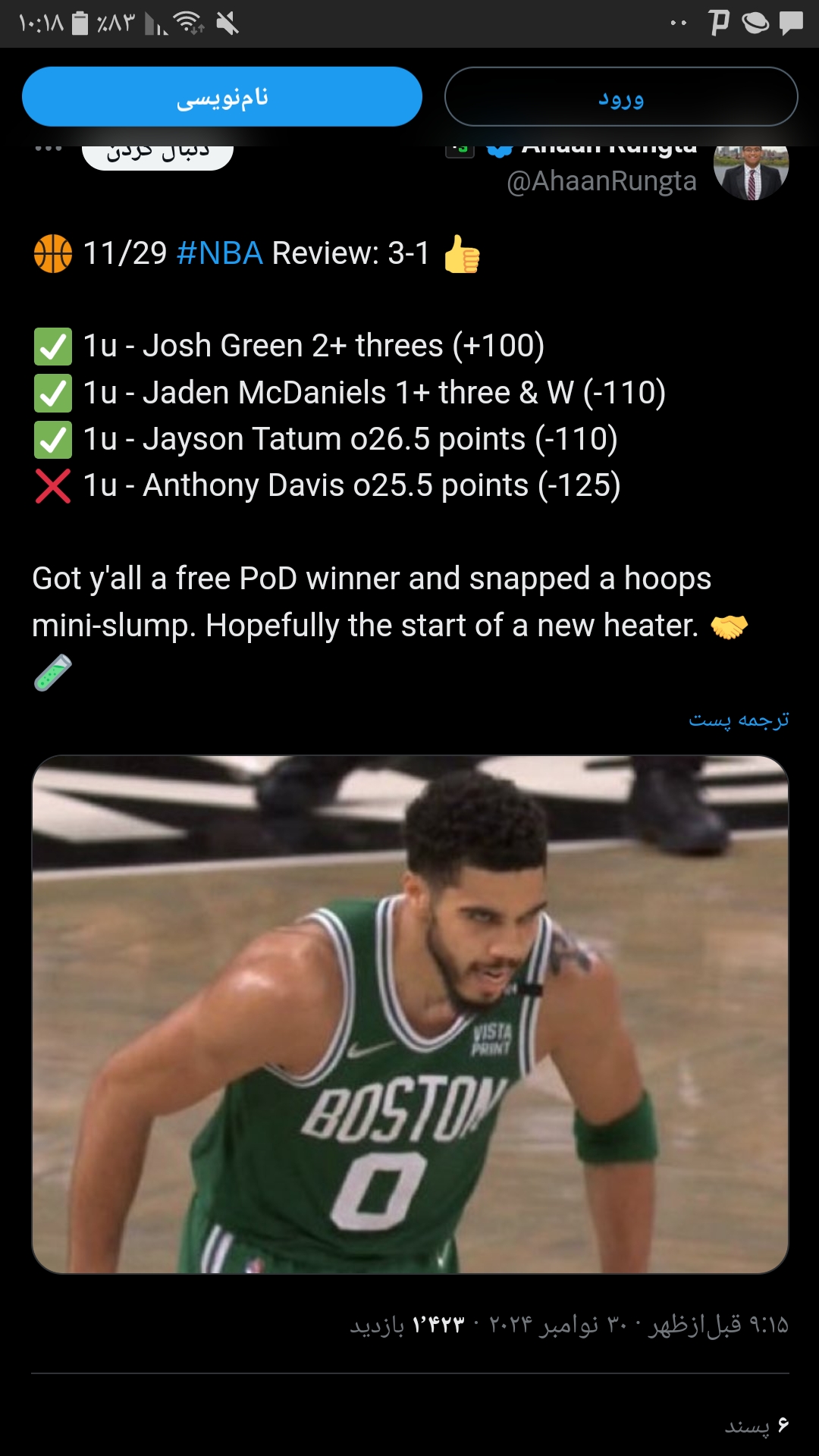Open the #NBA hashtag
The height and width of the screenshot is (1456, 819).
pos(219,253)
